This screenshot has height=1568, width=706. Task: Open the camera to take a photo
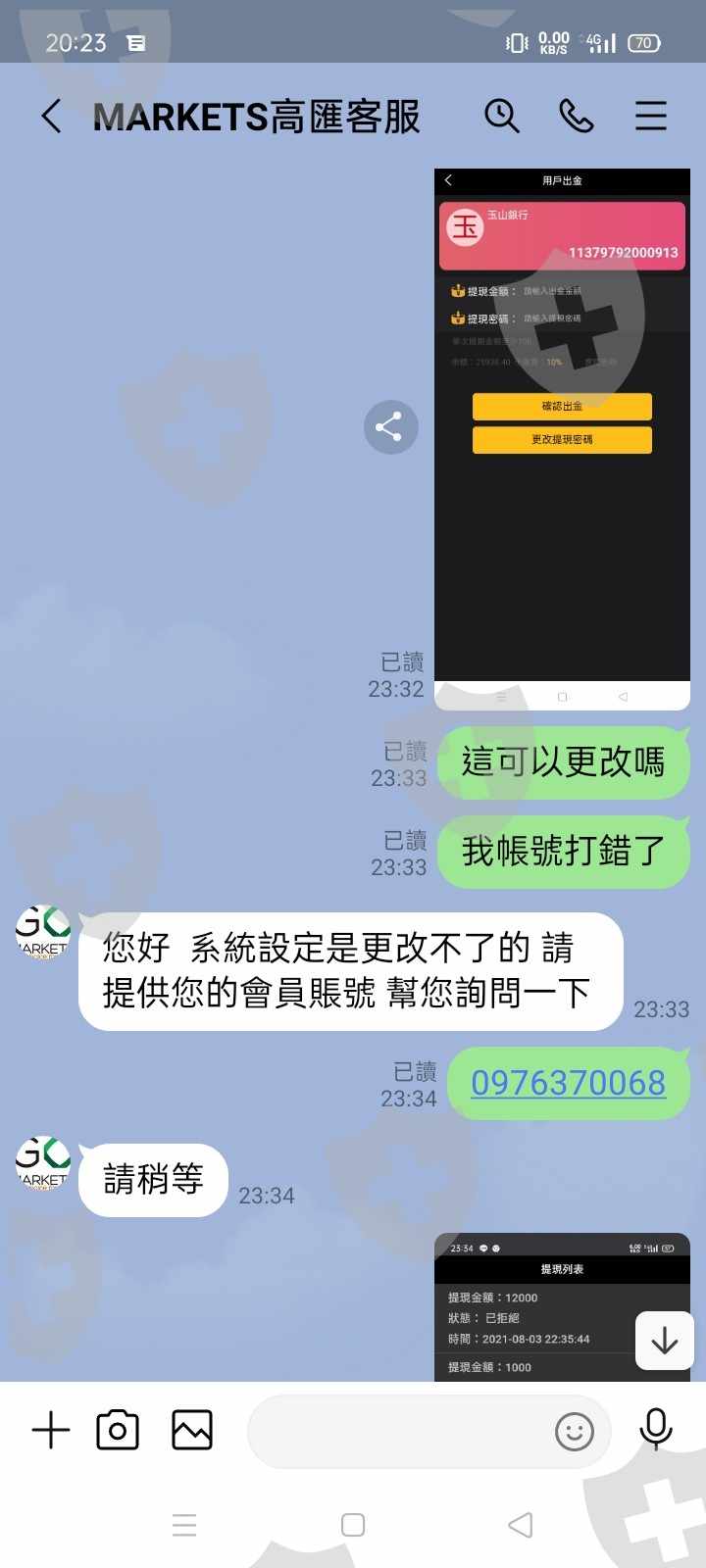coord(118,1431)
